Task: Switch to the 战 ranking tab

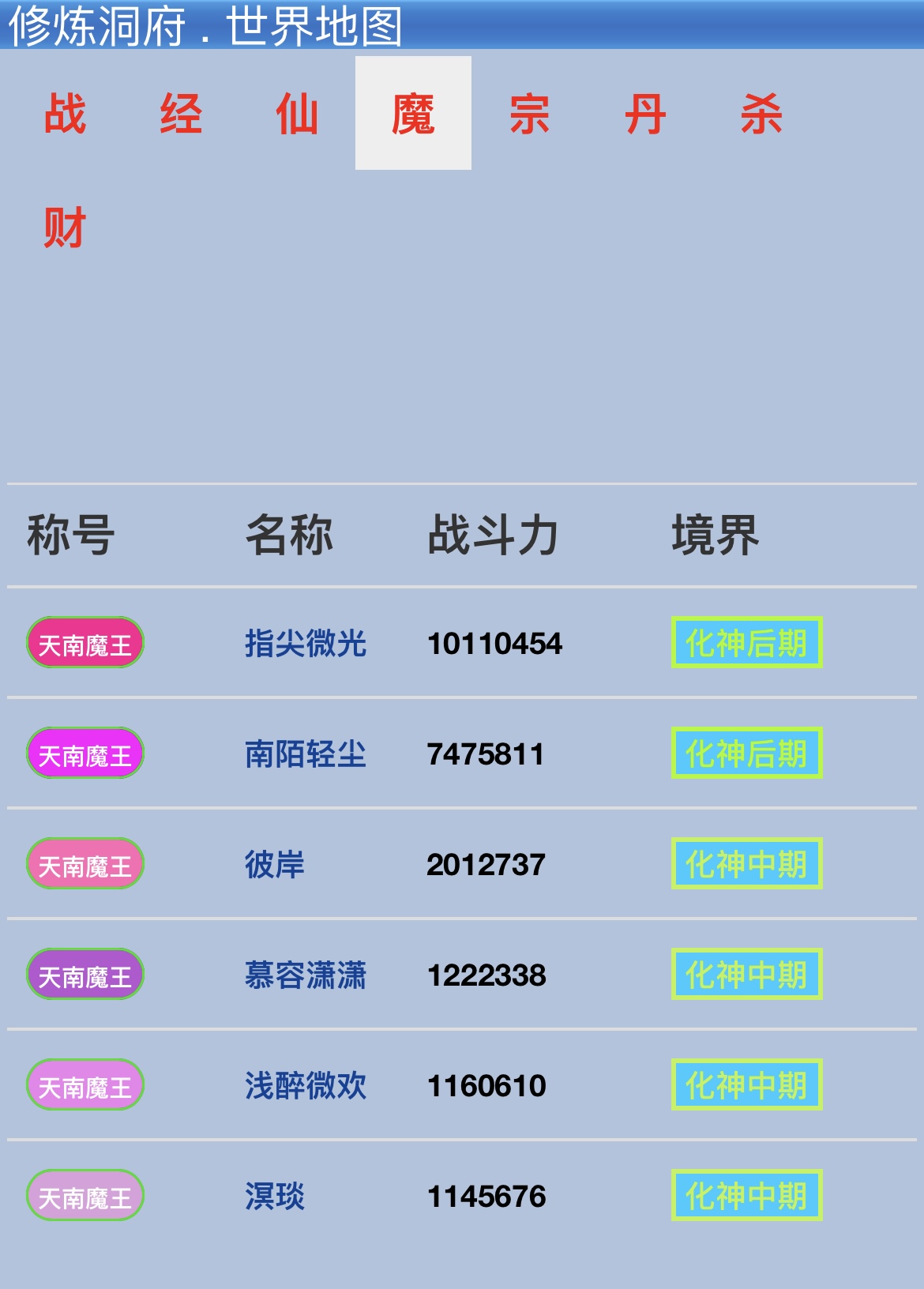Action: [x=68, y=115]
